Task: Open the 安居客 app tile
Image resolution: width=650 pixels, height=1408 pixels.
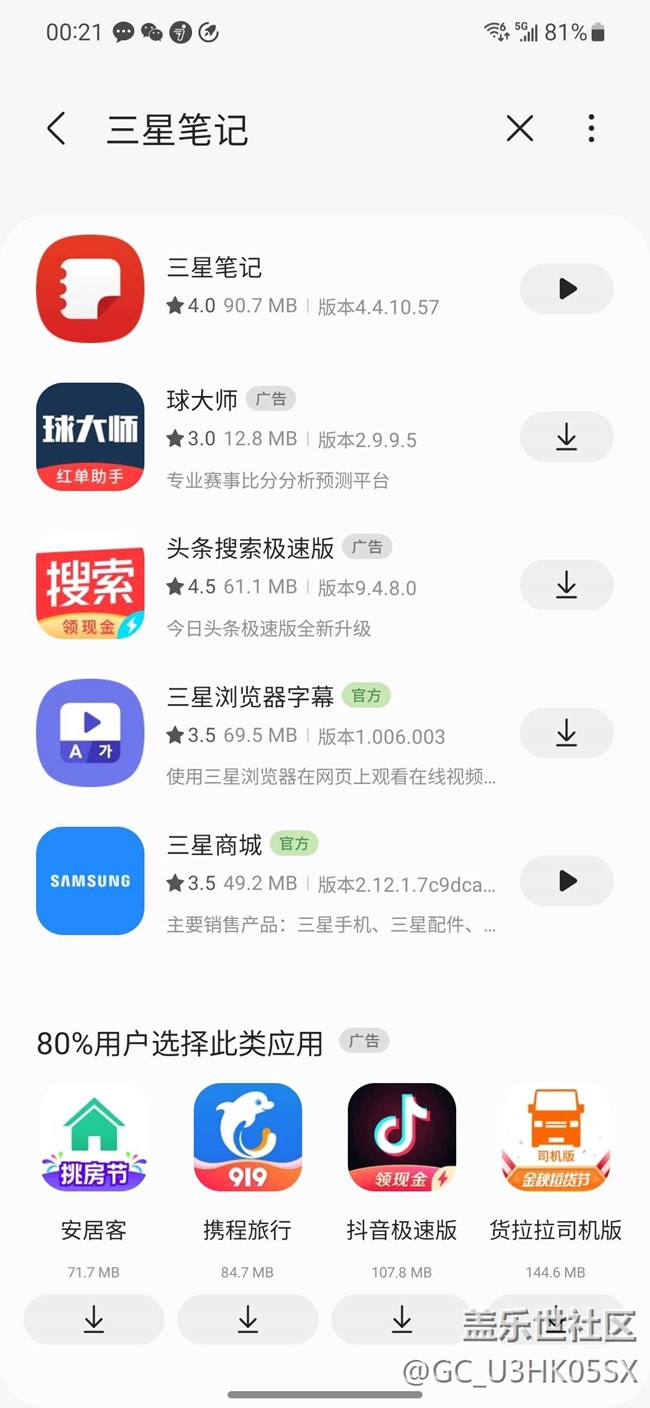Action: (94, 1138)
